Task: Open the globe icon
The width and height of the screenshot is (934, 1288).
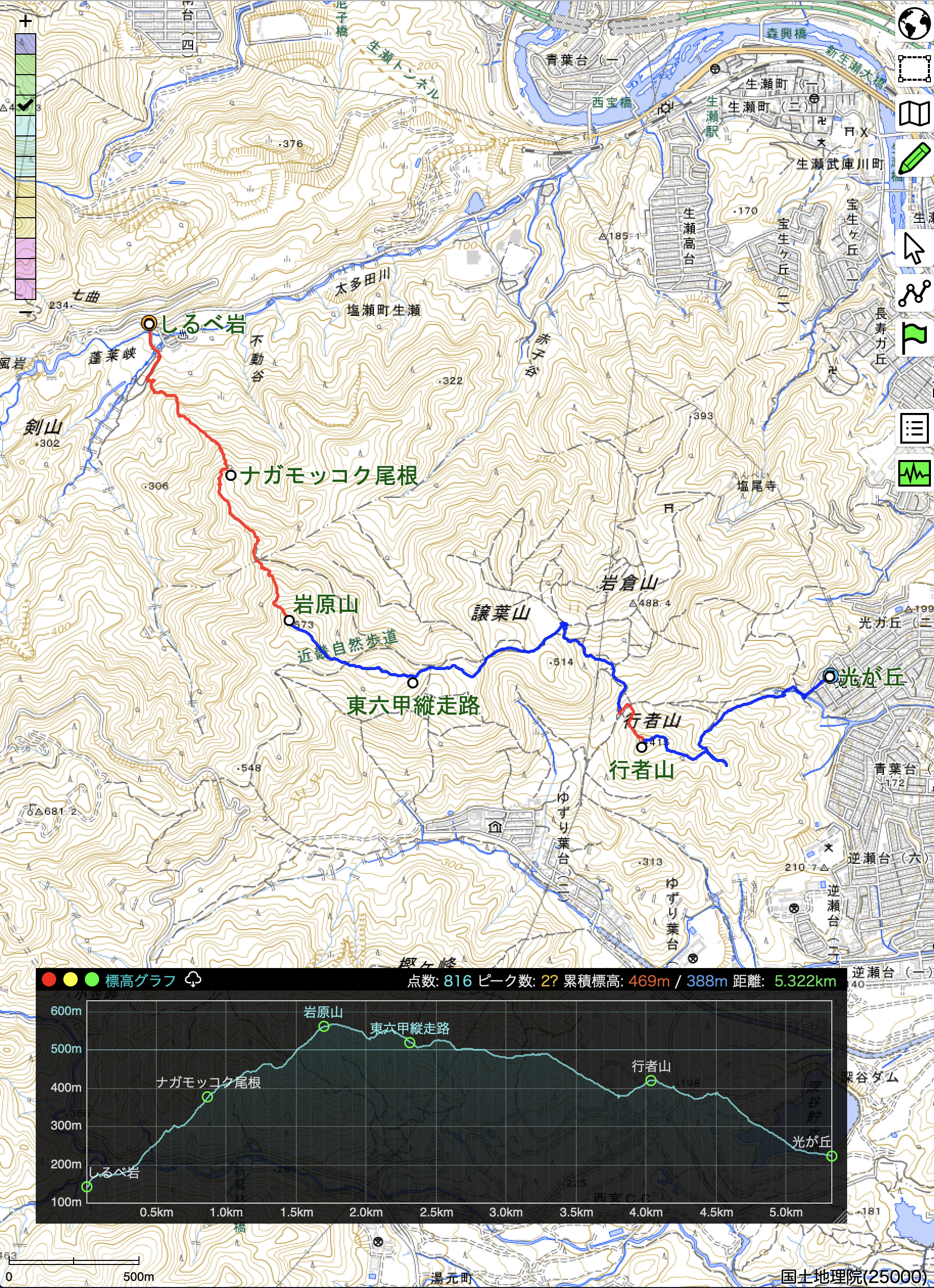Action: [x=914, y=22]
